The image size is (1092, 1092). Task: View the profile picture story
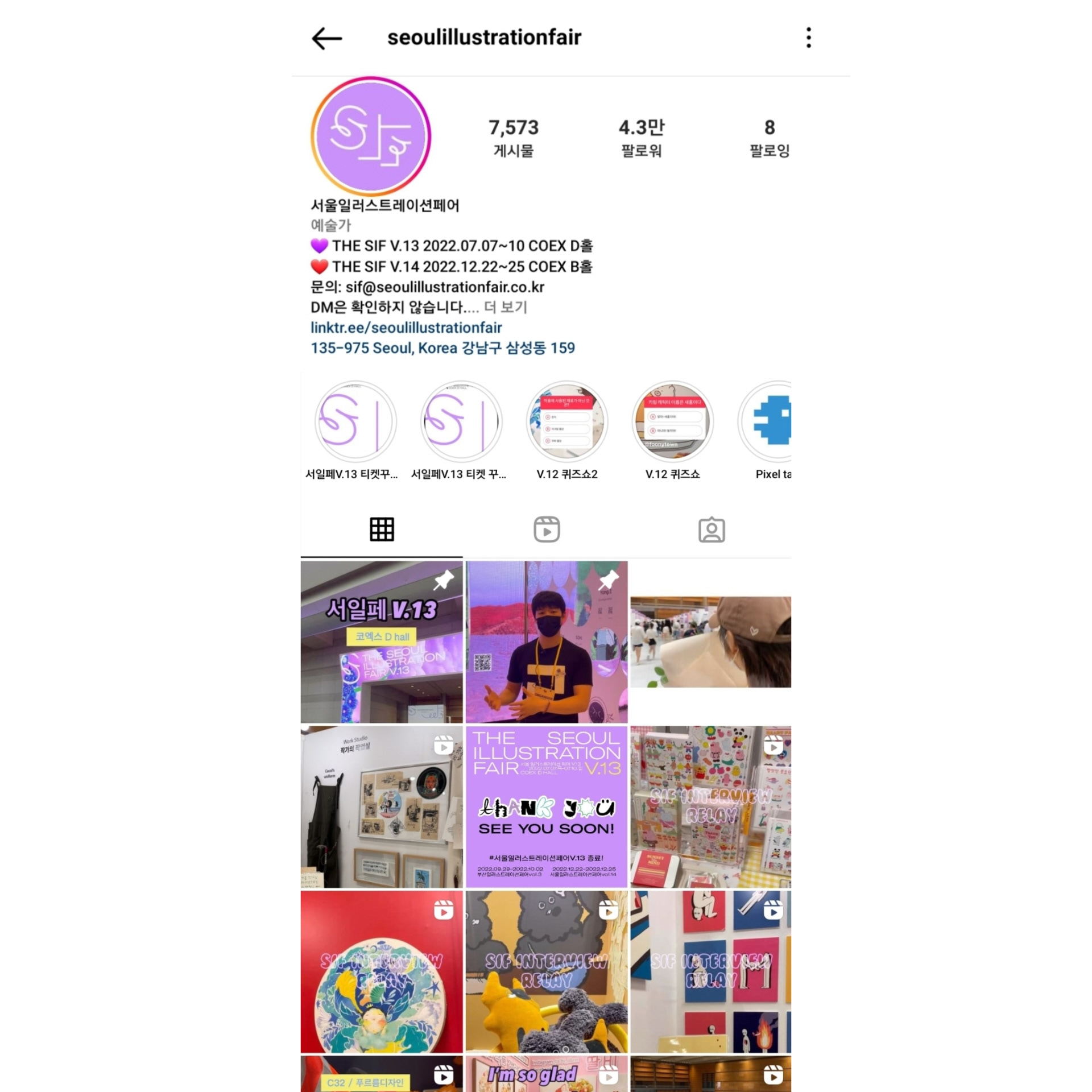point(371,136)
